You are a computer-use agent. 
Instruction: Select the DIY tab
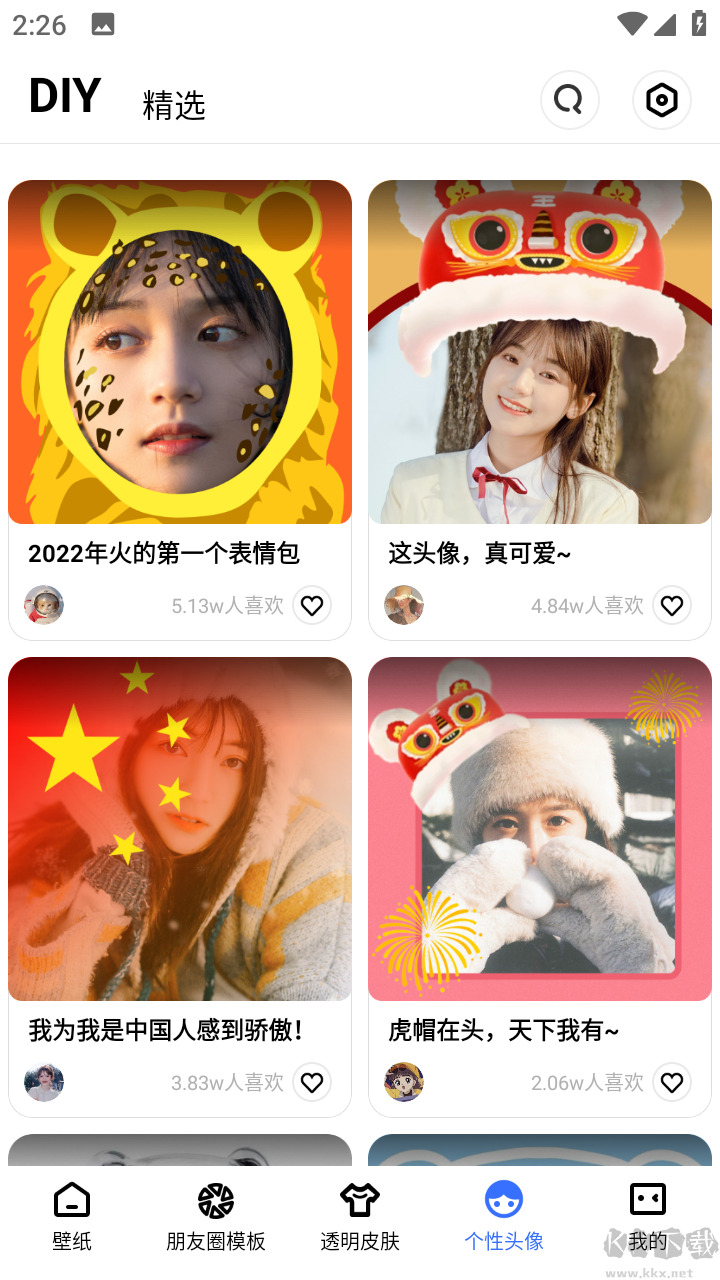click(x=65, y=97)
